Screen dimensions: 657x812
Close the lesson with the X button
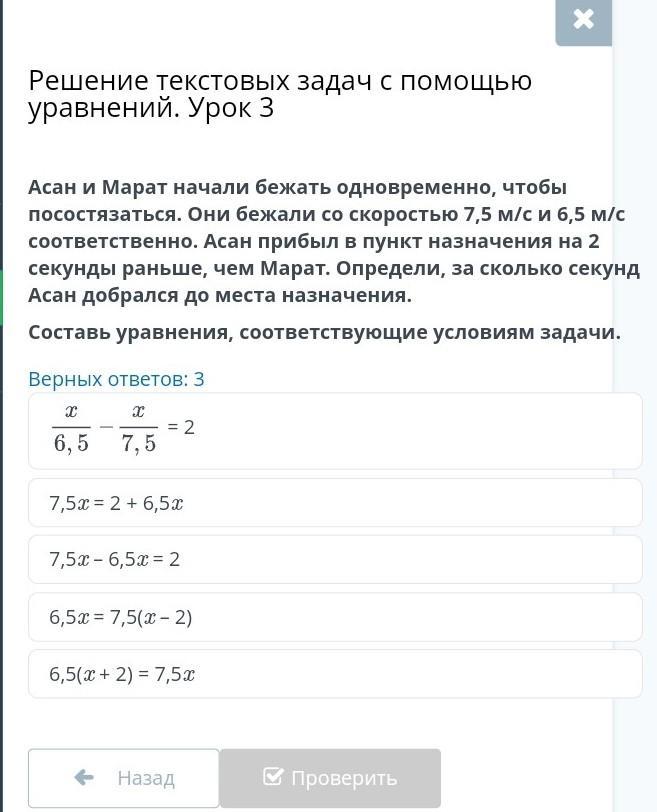[584, 19]
